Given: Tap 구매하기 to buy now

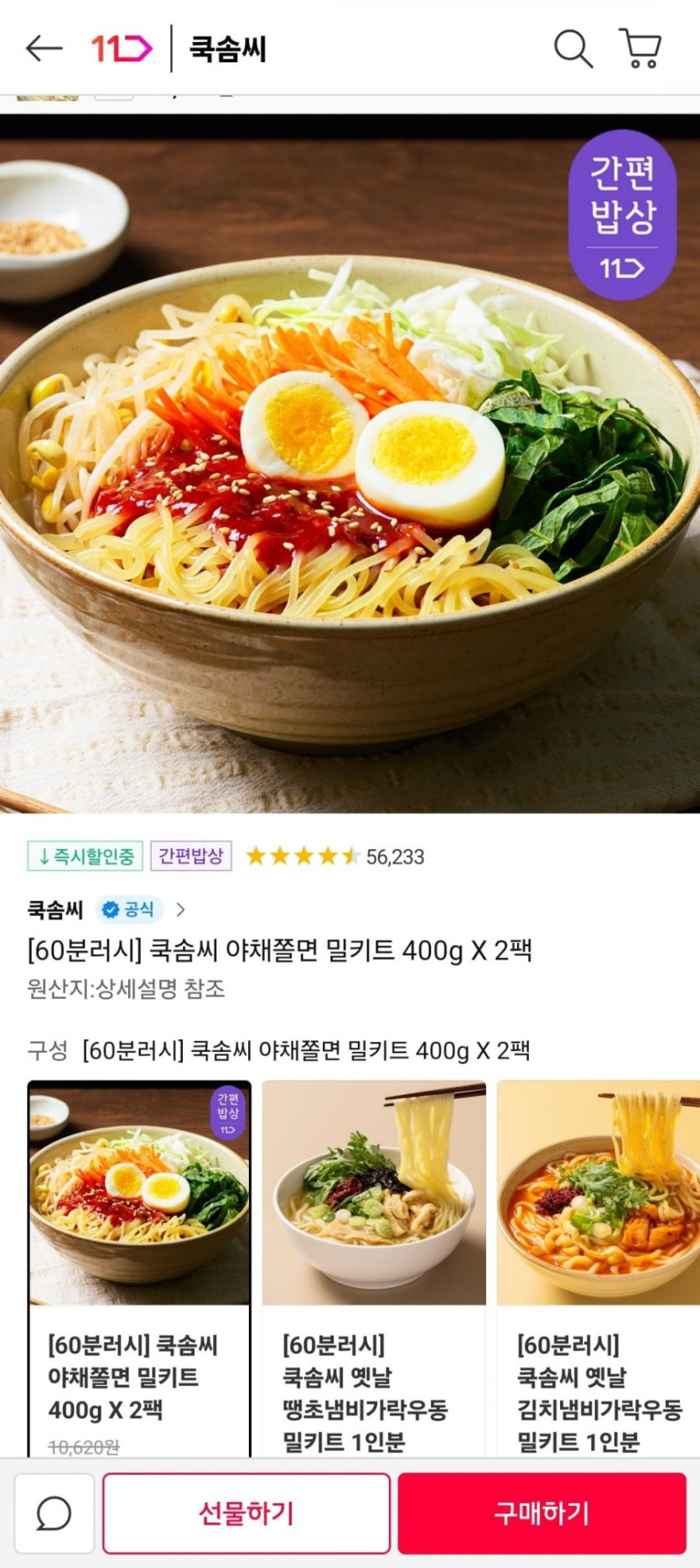Looking at the screenshot, I should [542, 1514].
